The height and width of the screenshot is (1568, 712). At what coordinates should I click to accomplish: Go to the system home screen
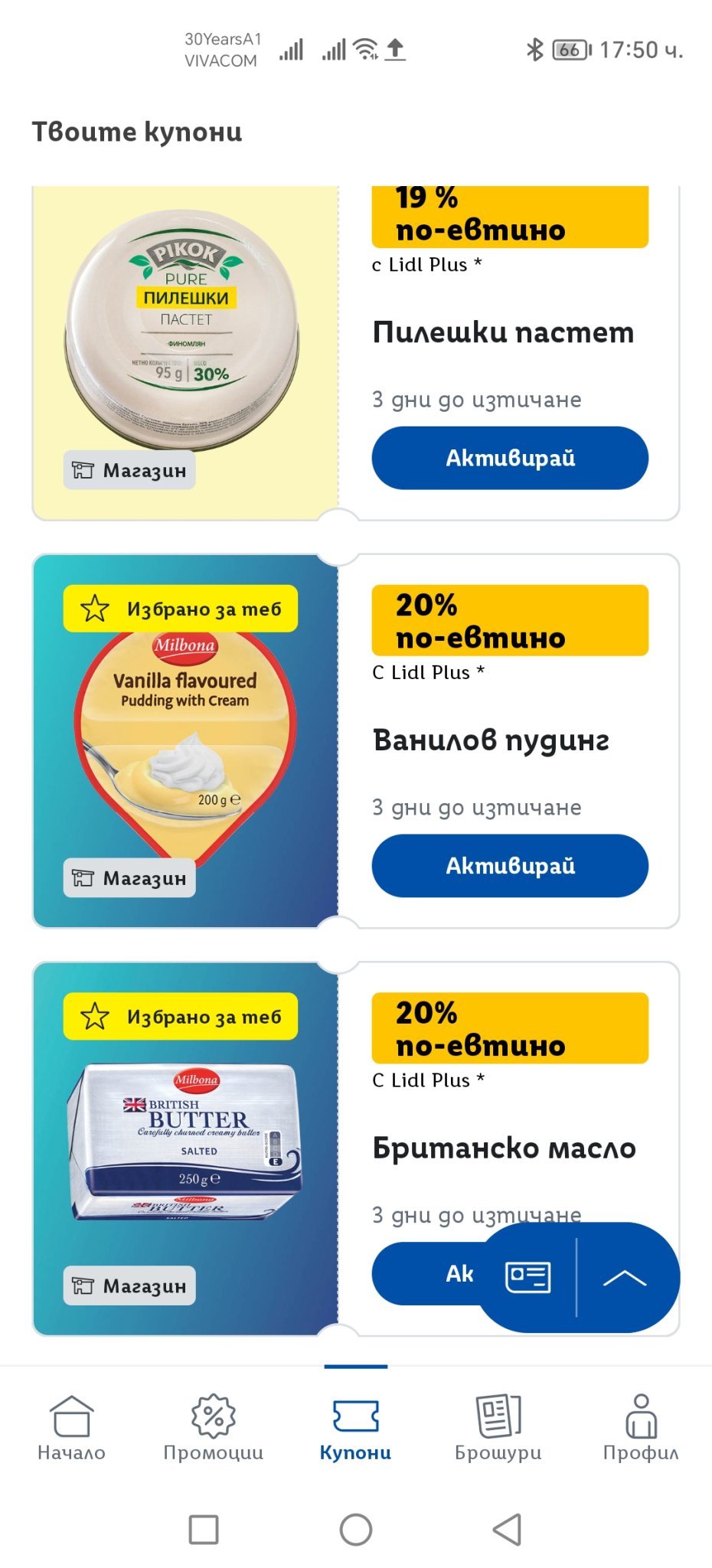[356, 1529]
